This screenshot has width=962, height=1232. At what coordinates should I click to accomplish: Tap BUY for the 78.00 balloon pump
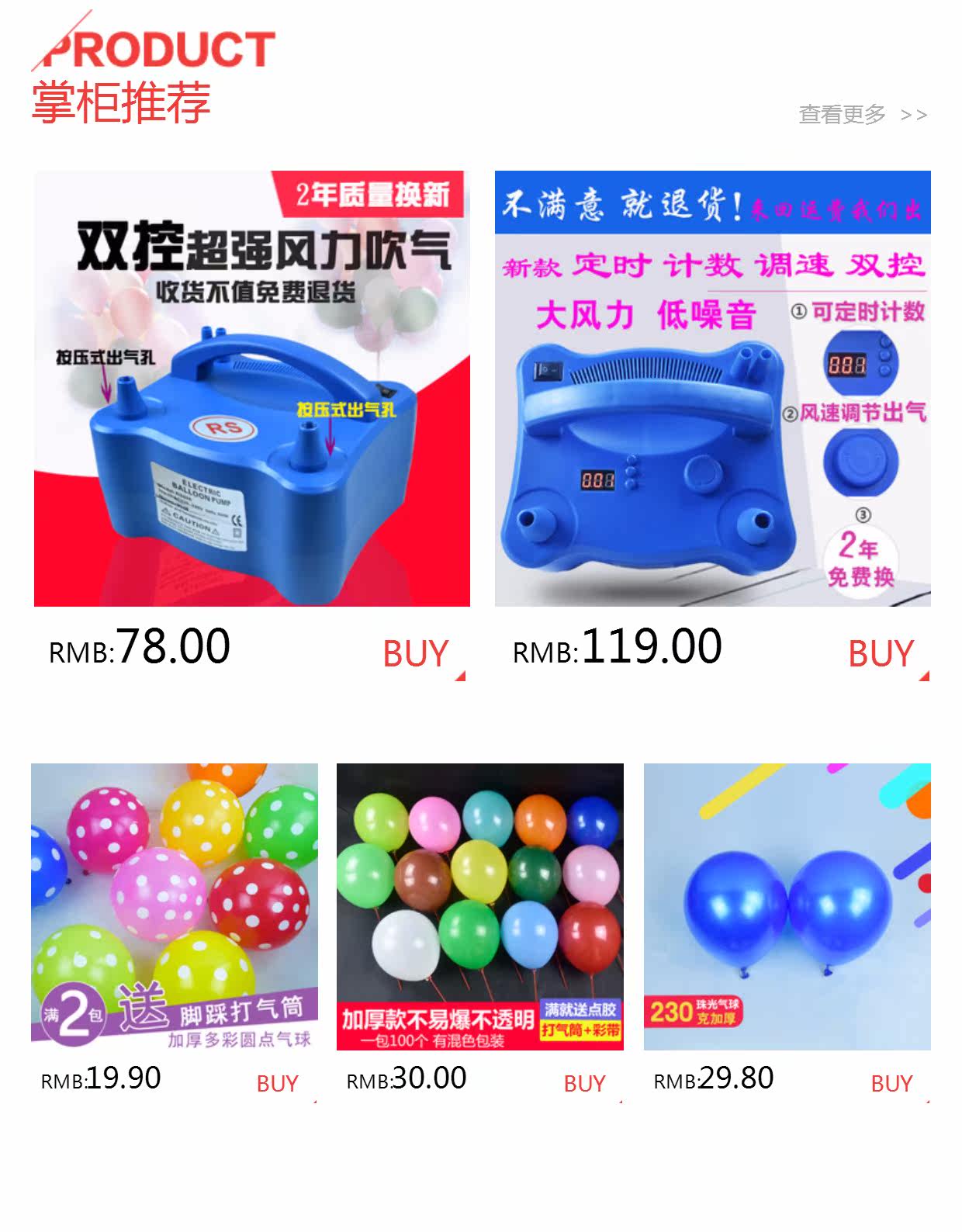(417, 653)
